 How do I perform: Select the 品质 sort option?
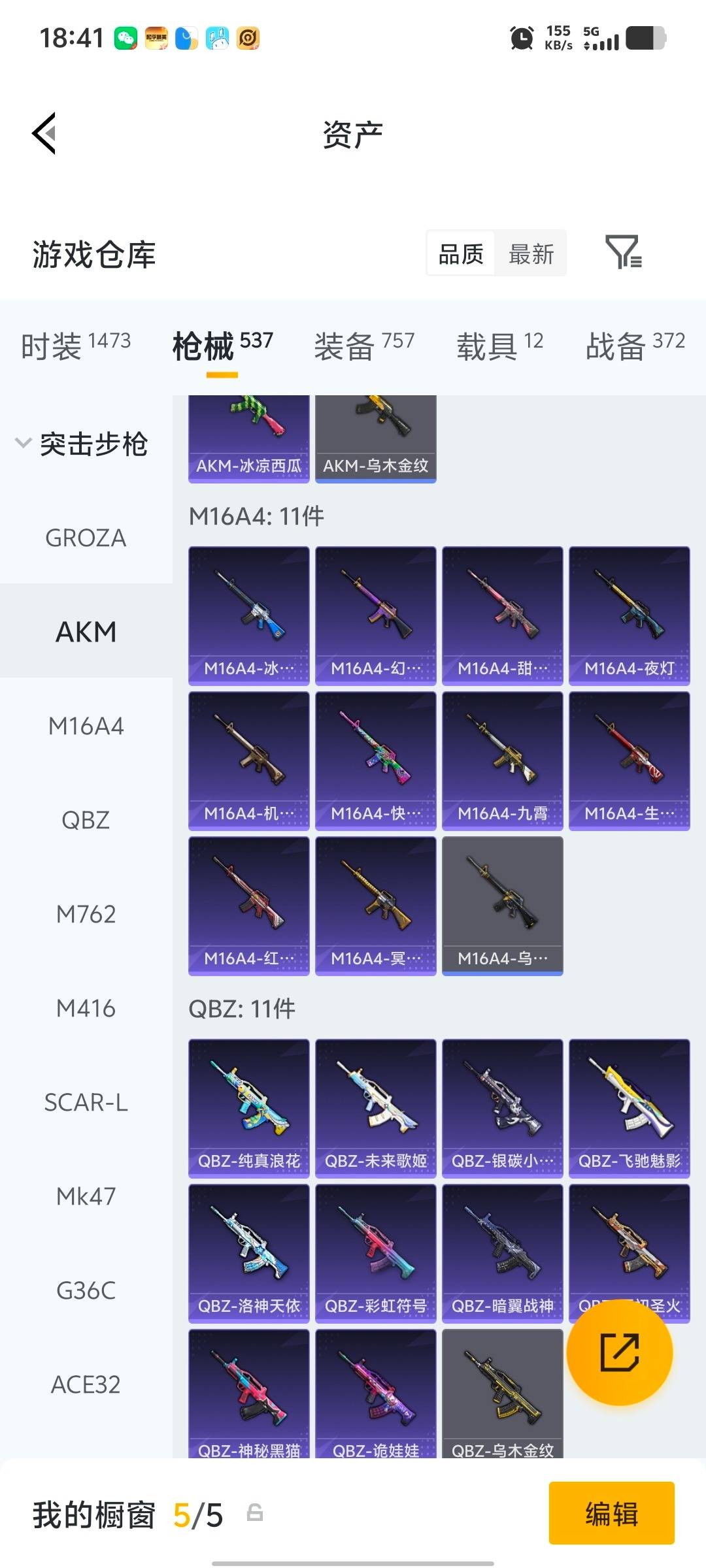coord(461,253)
